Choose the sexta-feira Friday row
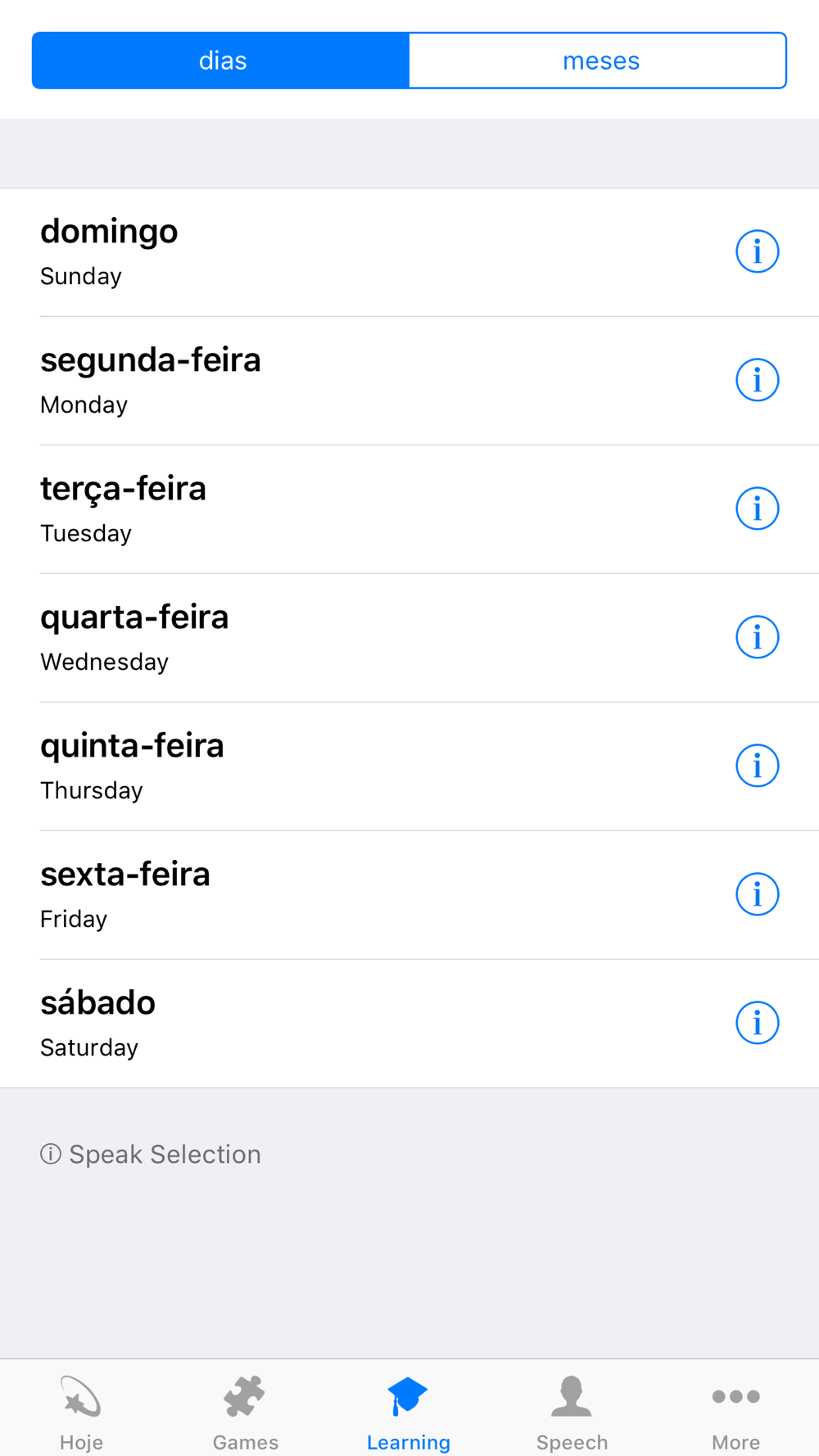This screenshot has height=1456, width=819. [328, 895]
